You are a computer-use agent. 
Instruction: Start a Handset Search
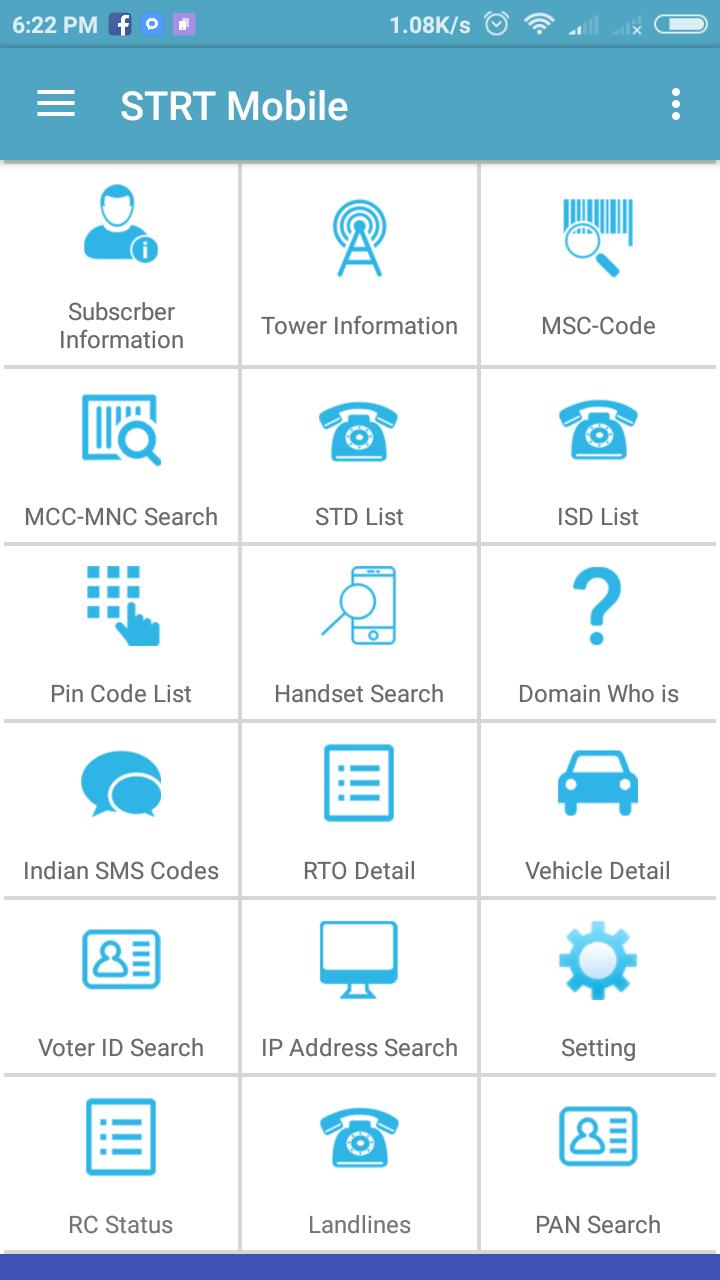(359, 633)
